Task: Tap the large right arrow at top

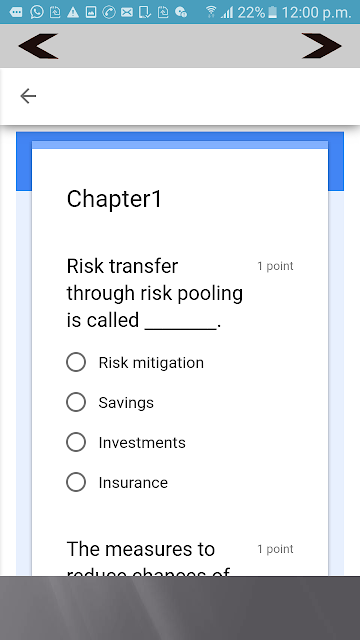Action: click(x=322, y=46)
